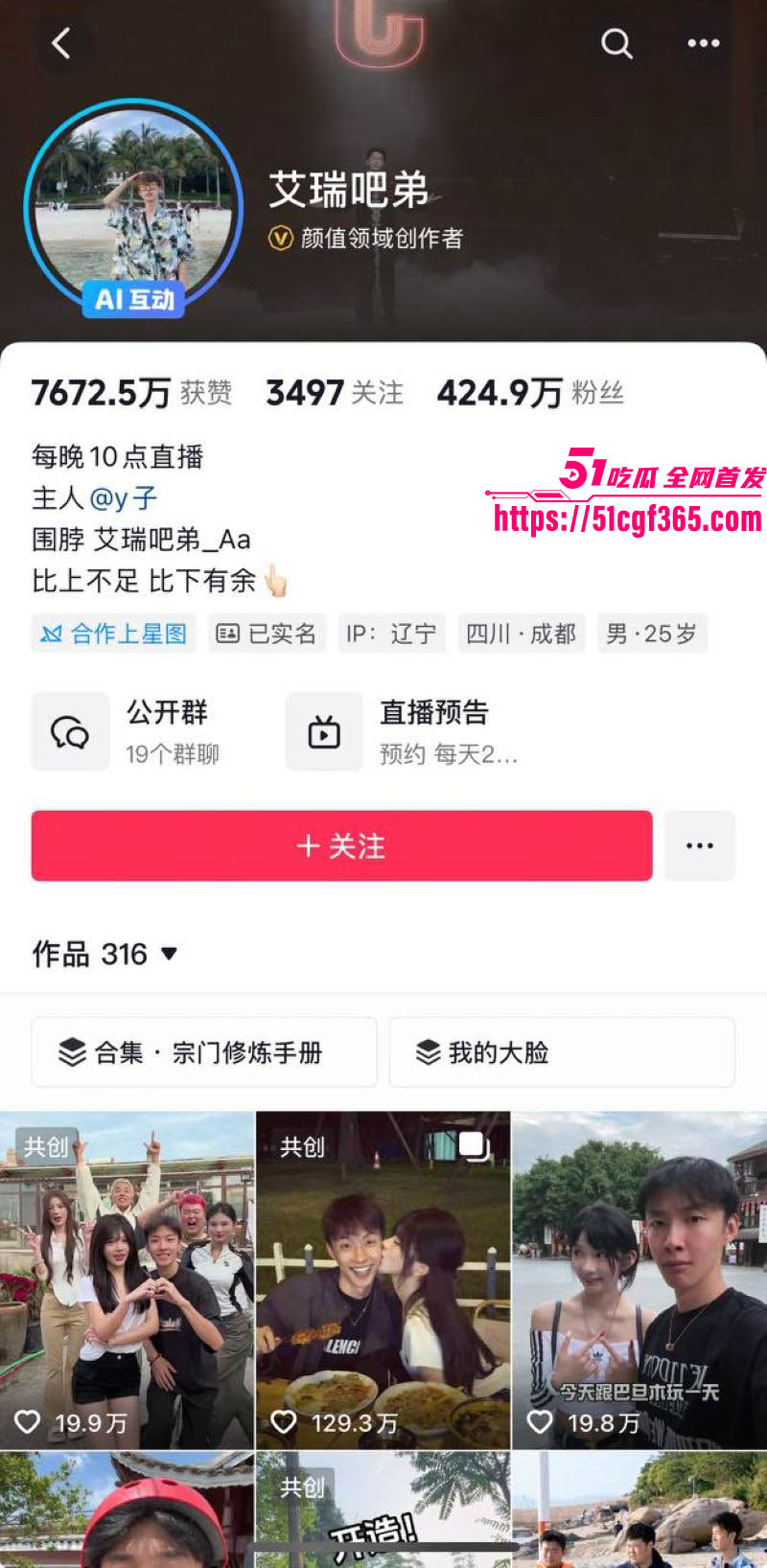Expand the 作品 316 sort dropdown
The height and width of the screenshot is (1568, 767).
[x=169, y=956]
